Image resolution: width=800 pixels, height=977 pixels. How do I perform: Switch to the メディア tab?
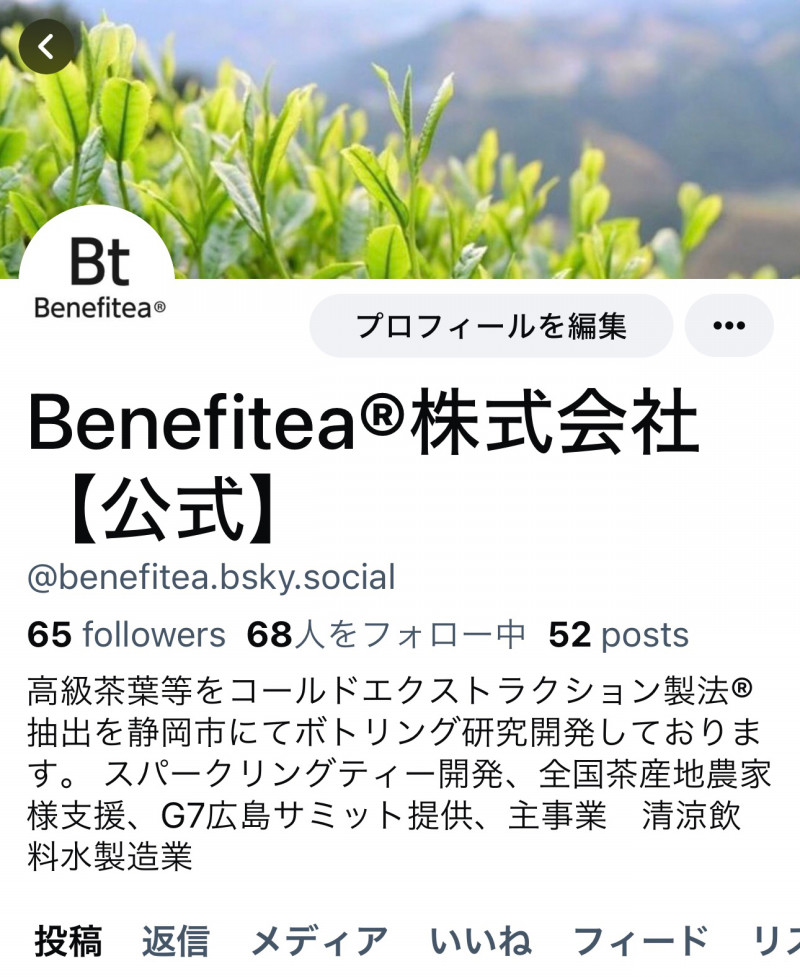coord(319,941)
